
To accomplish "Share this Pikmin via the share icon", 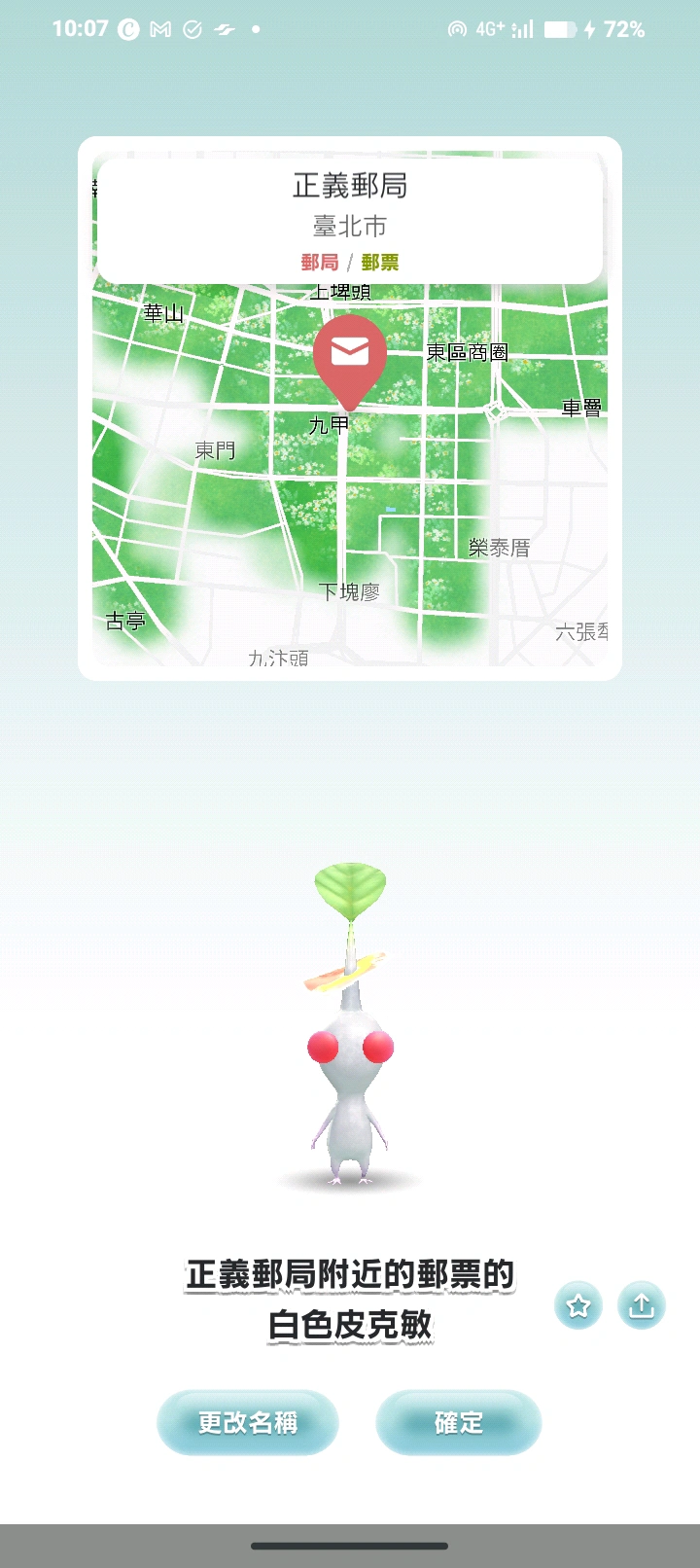I will pos(641,1304).
